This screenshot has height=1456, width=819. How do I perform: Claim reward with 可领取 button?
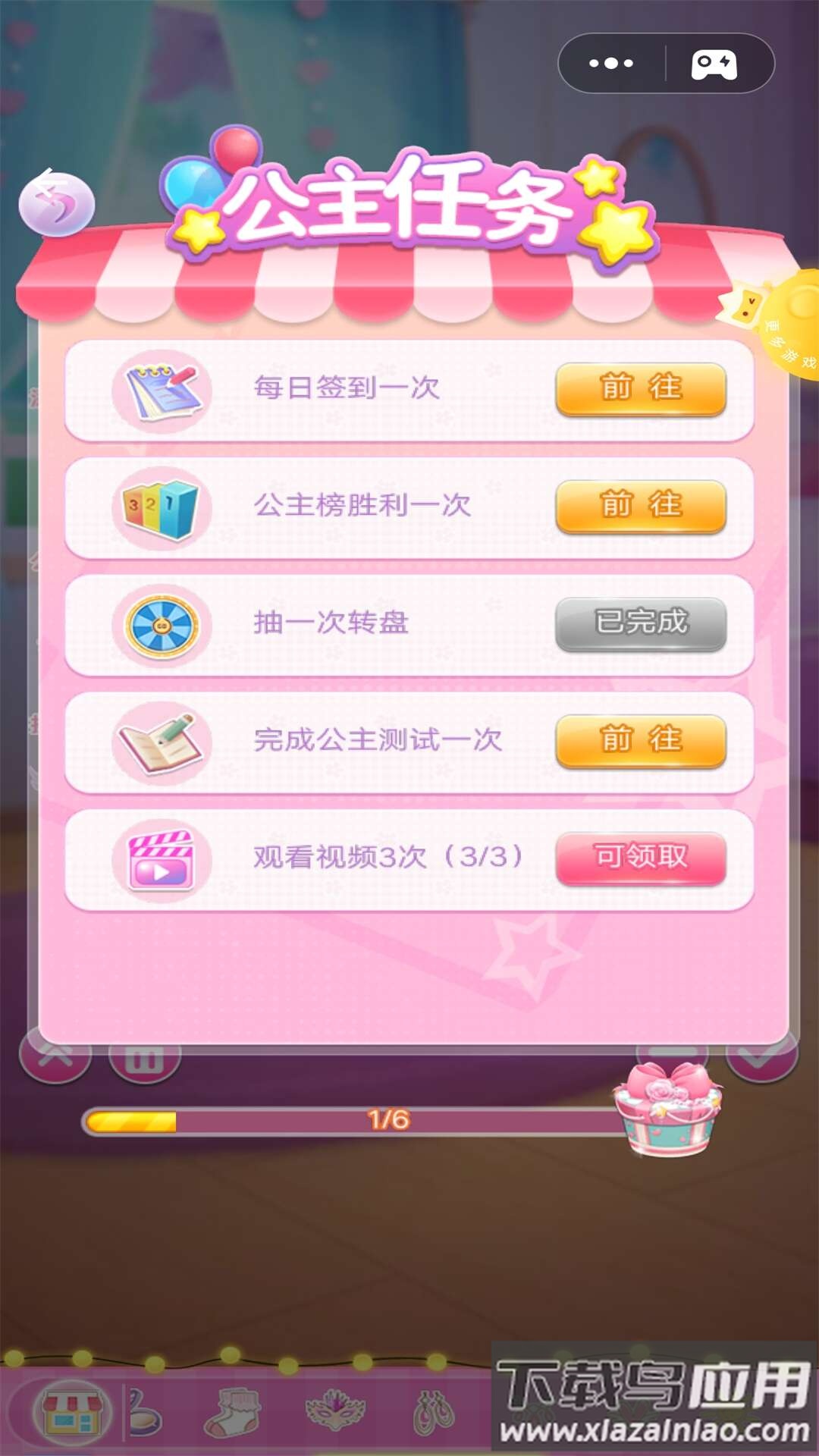coord(641,858)
